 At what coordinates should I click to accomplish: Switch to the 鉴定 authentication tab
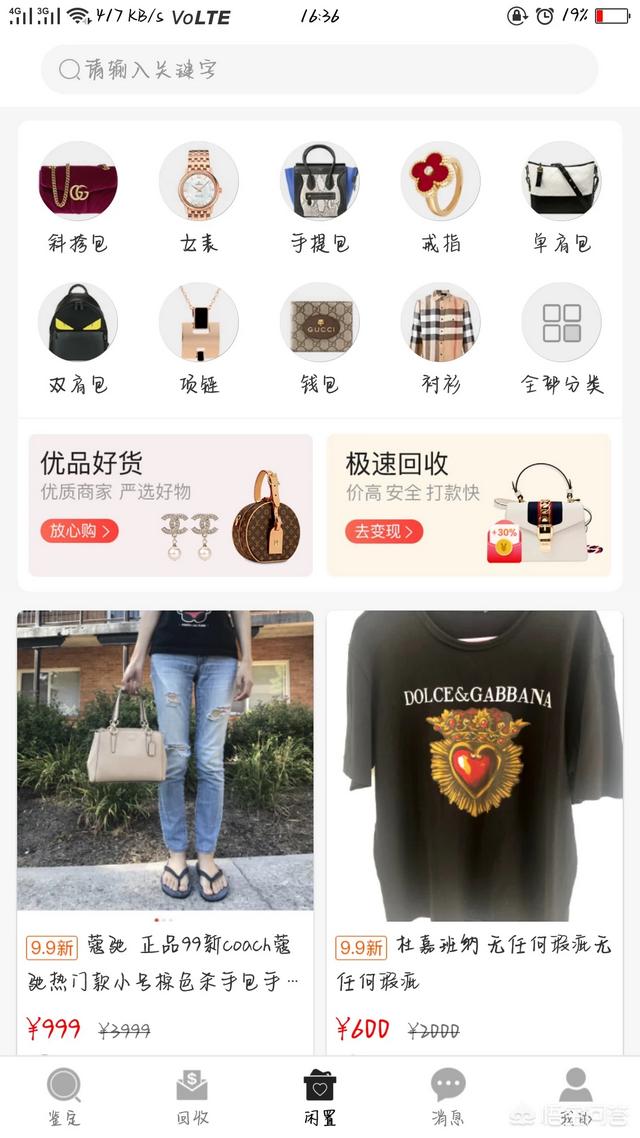pyautogui.click(x=64, y=1096)
